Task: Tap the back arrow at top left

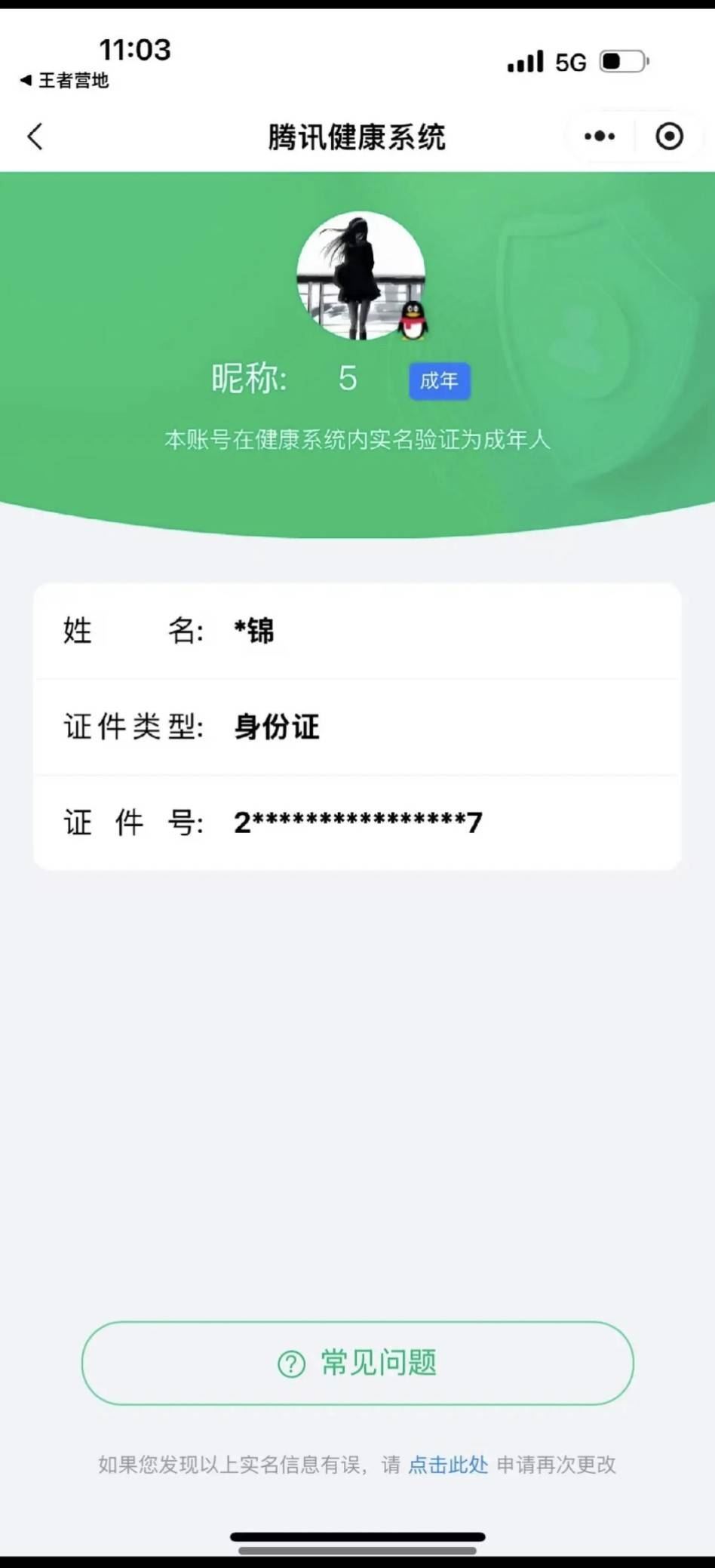Action: click(34, 137)
